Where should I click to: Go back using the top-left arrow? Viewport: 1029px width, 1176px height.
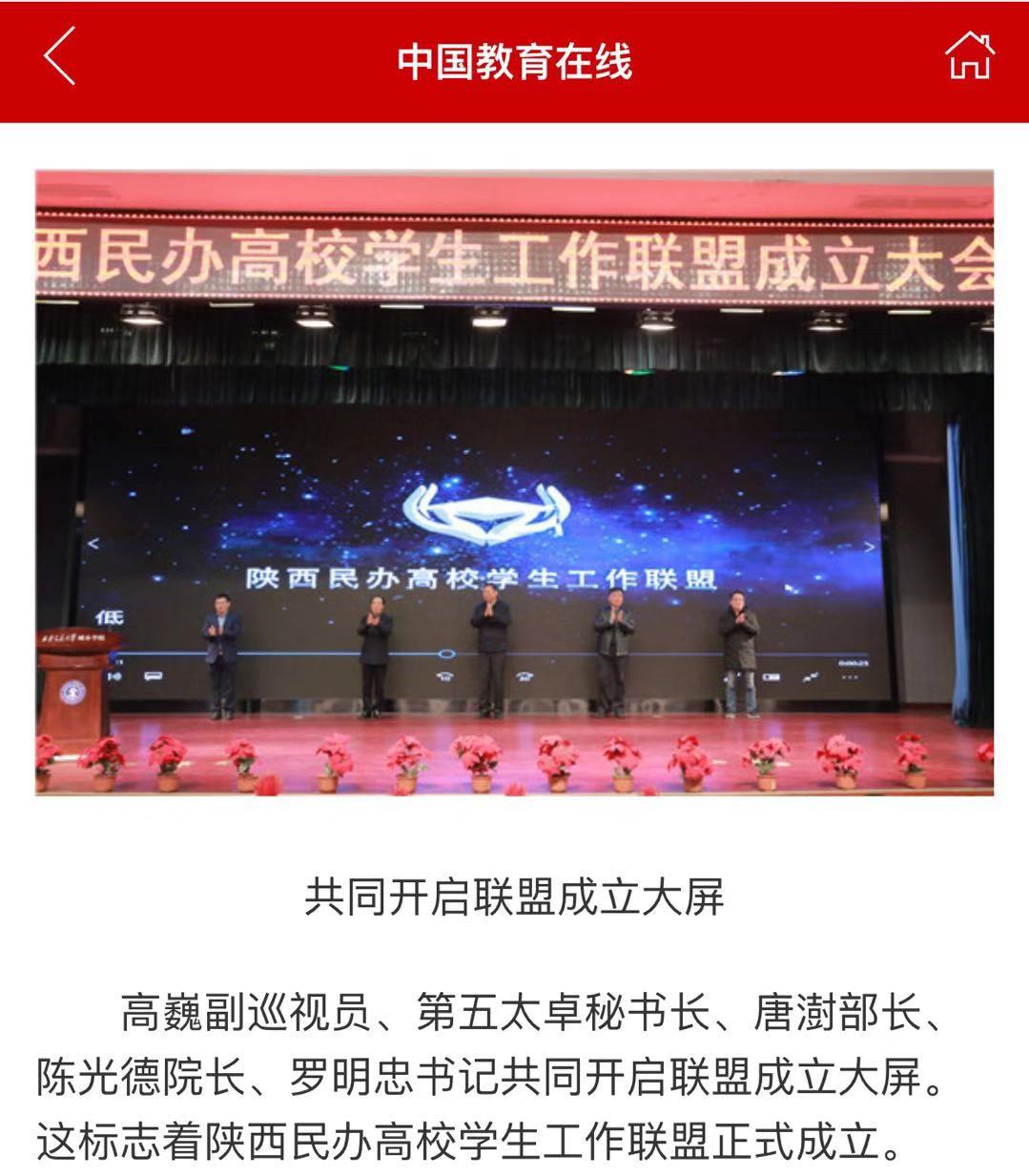tap(59, 57)
